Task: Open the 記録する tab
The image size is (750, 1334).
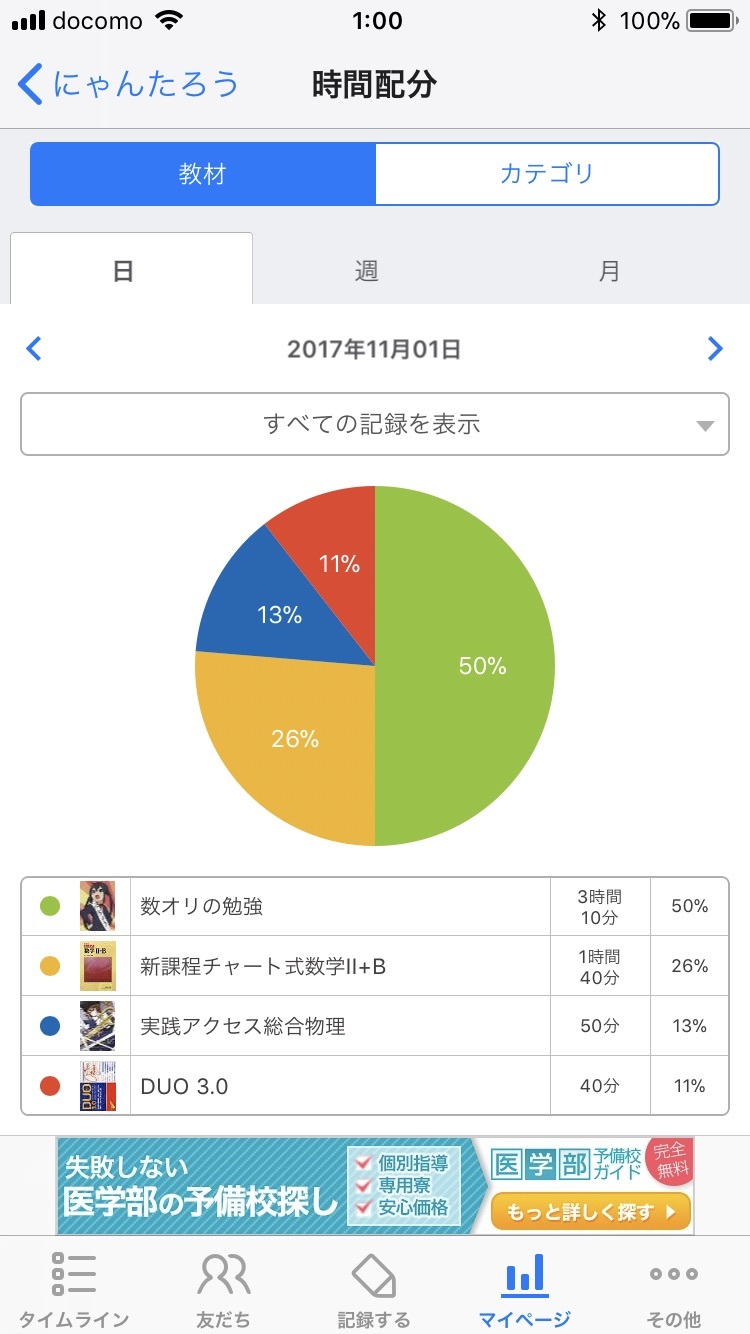Action: click(374, 1289)
